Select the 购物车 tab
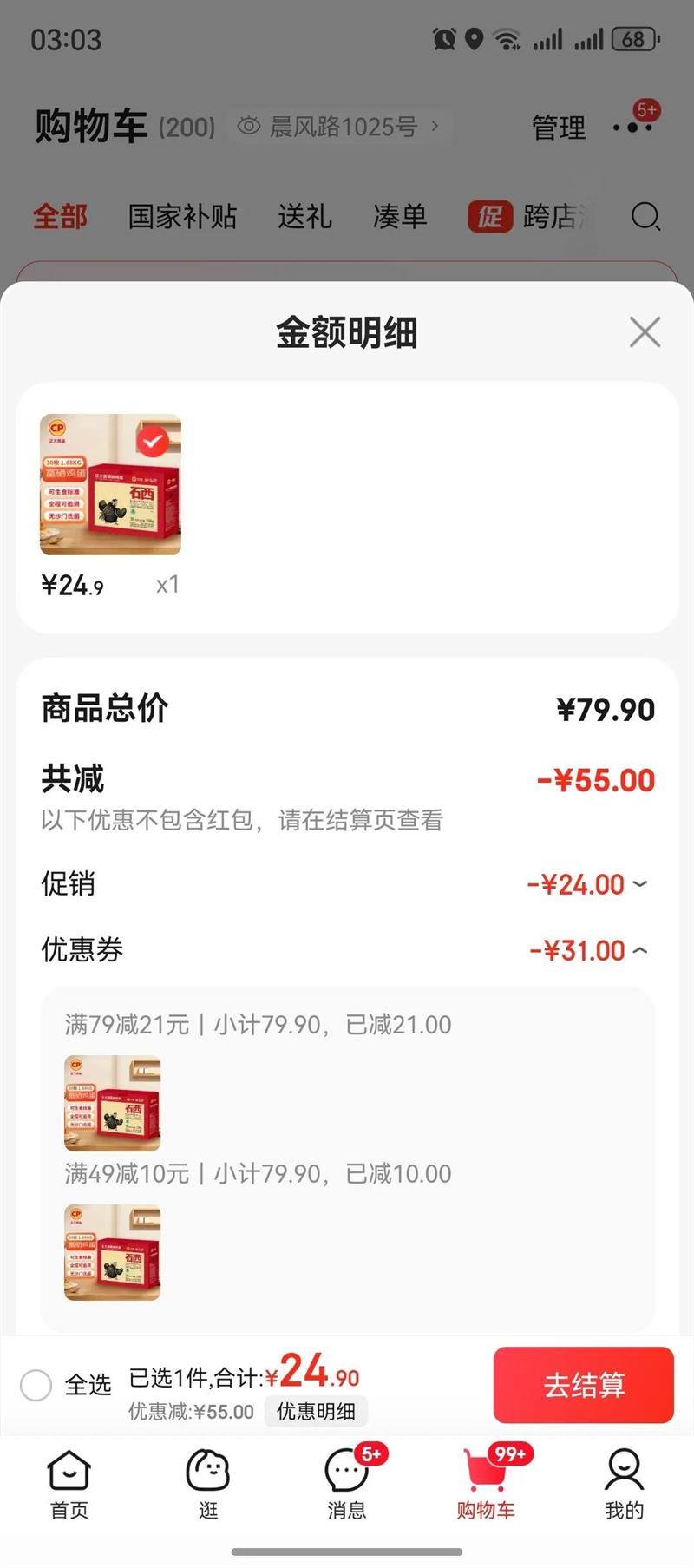This screenshot has width=694, height=1568. tap(486, 1484)
